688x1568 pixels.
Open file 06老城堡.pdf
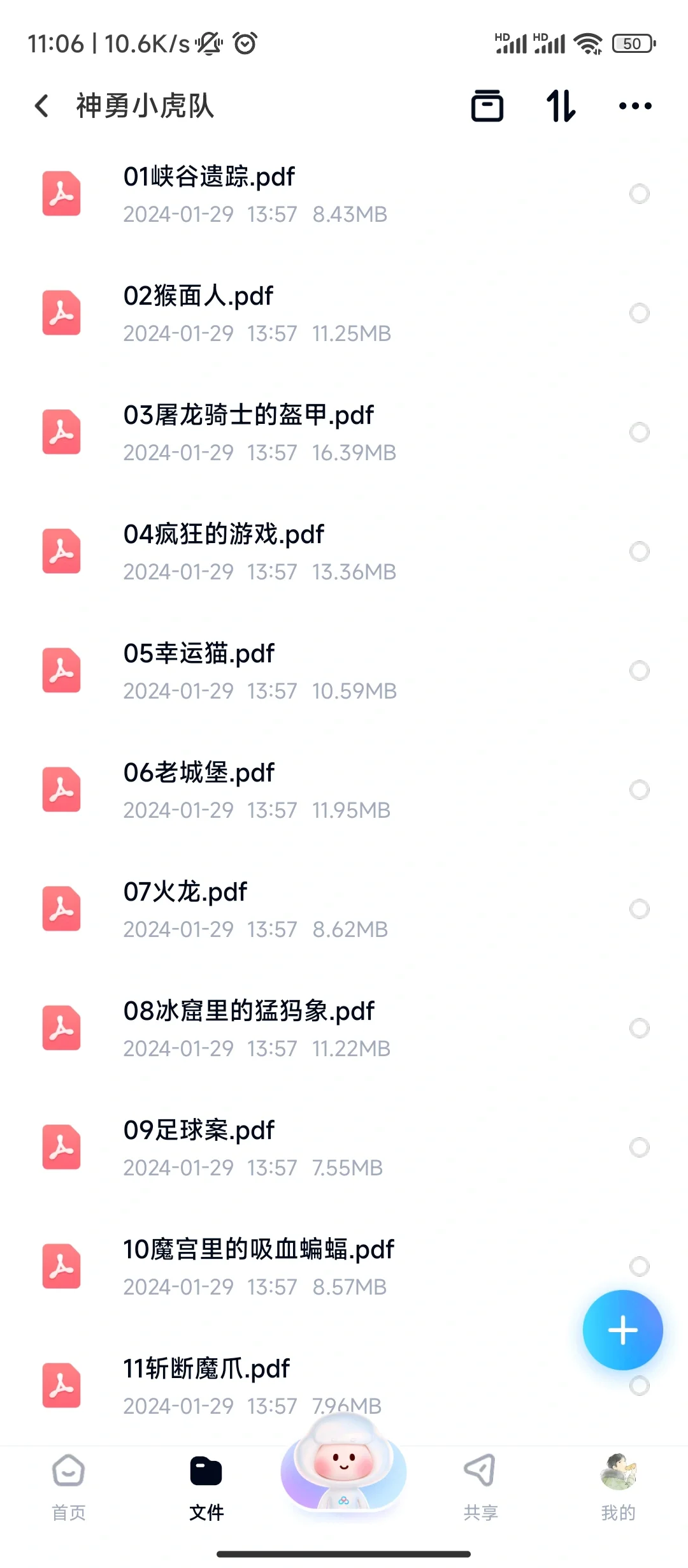click(344, 790)
